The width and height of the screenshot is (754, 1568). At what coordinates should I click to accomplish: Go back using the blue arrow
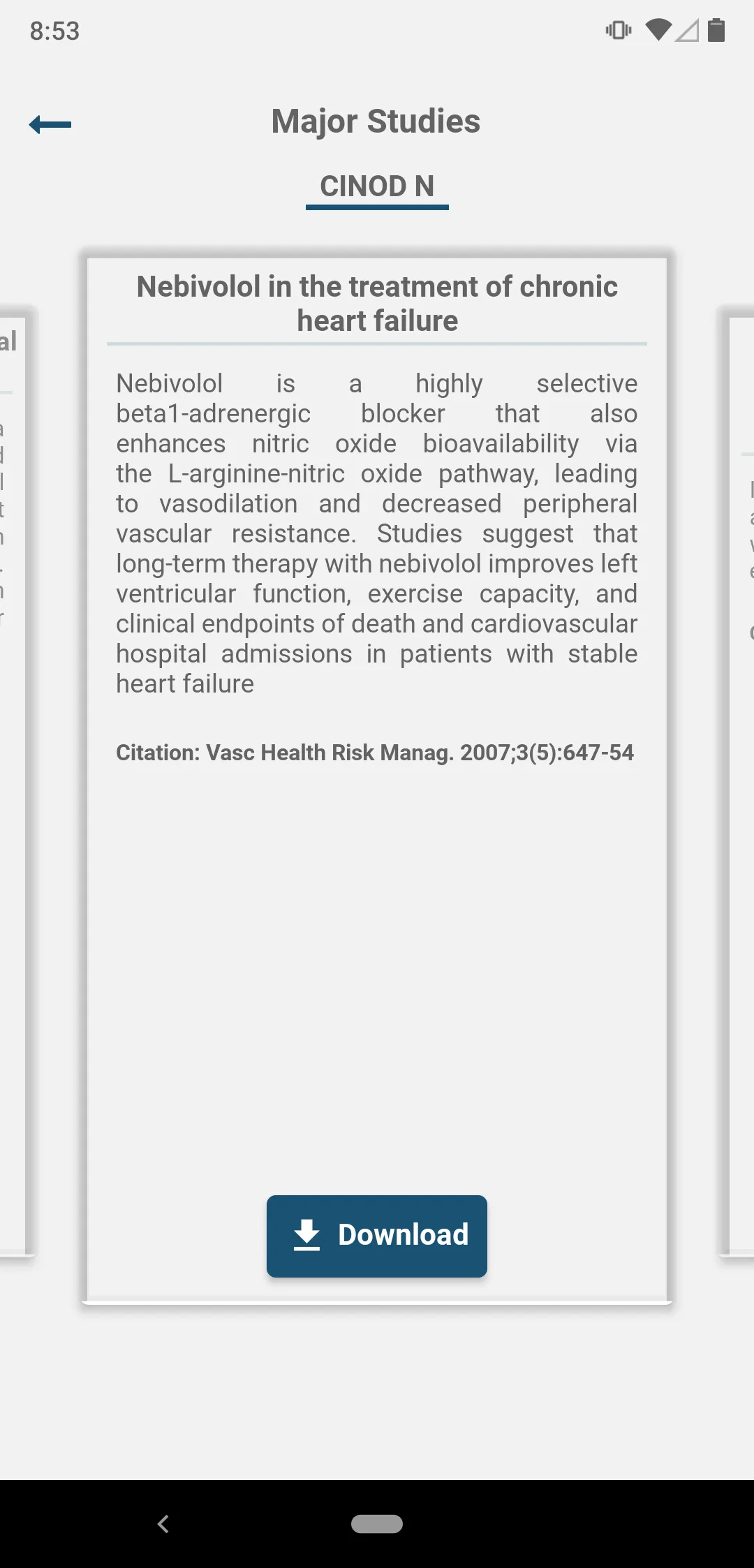coord(50,125)
